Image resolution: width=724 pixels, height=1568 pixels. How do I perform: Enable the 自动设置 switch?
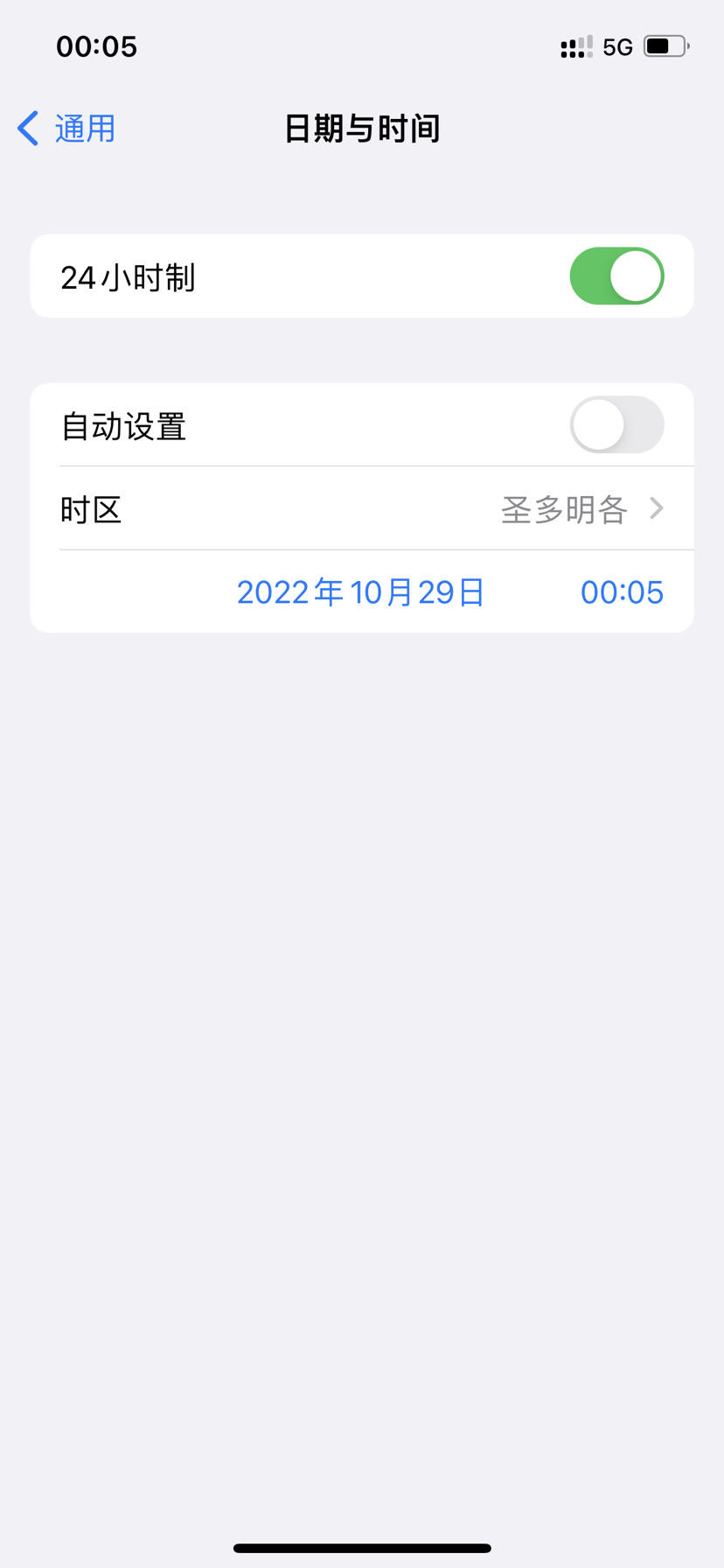coord(616,425)
